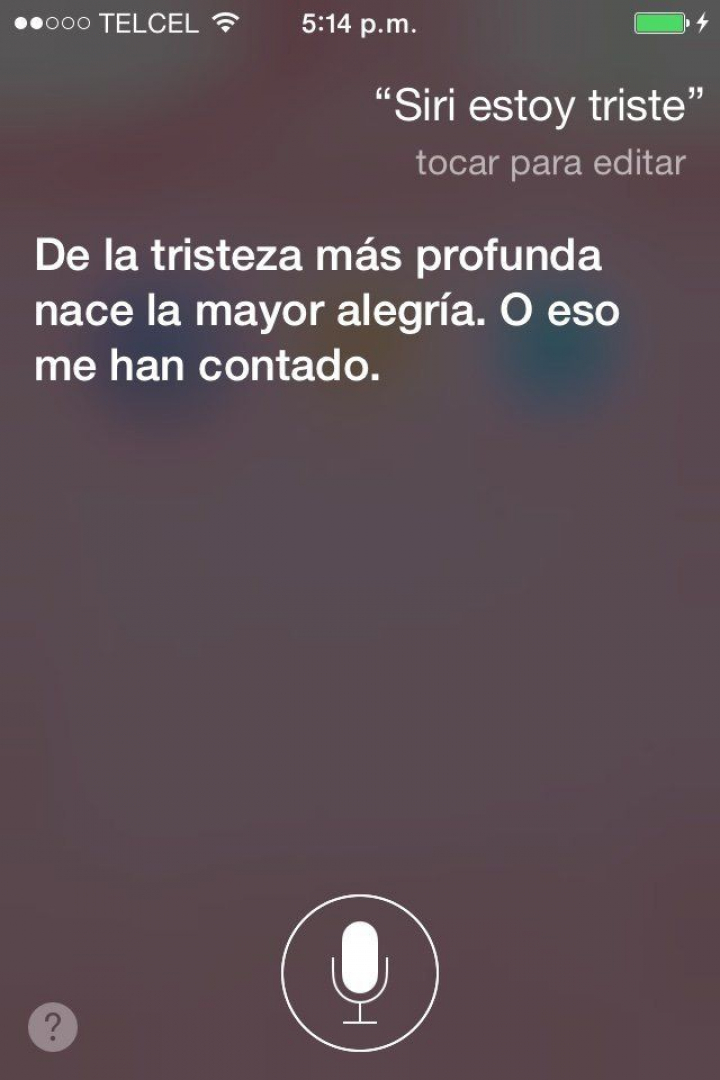Viewport: 720px width, 1080px height.
Task: Tap the microphone to speak to Siri
Action: pyautogui.click(x=360, y=972)
